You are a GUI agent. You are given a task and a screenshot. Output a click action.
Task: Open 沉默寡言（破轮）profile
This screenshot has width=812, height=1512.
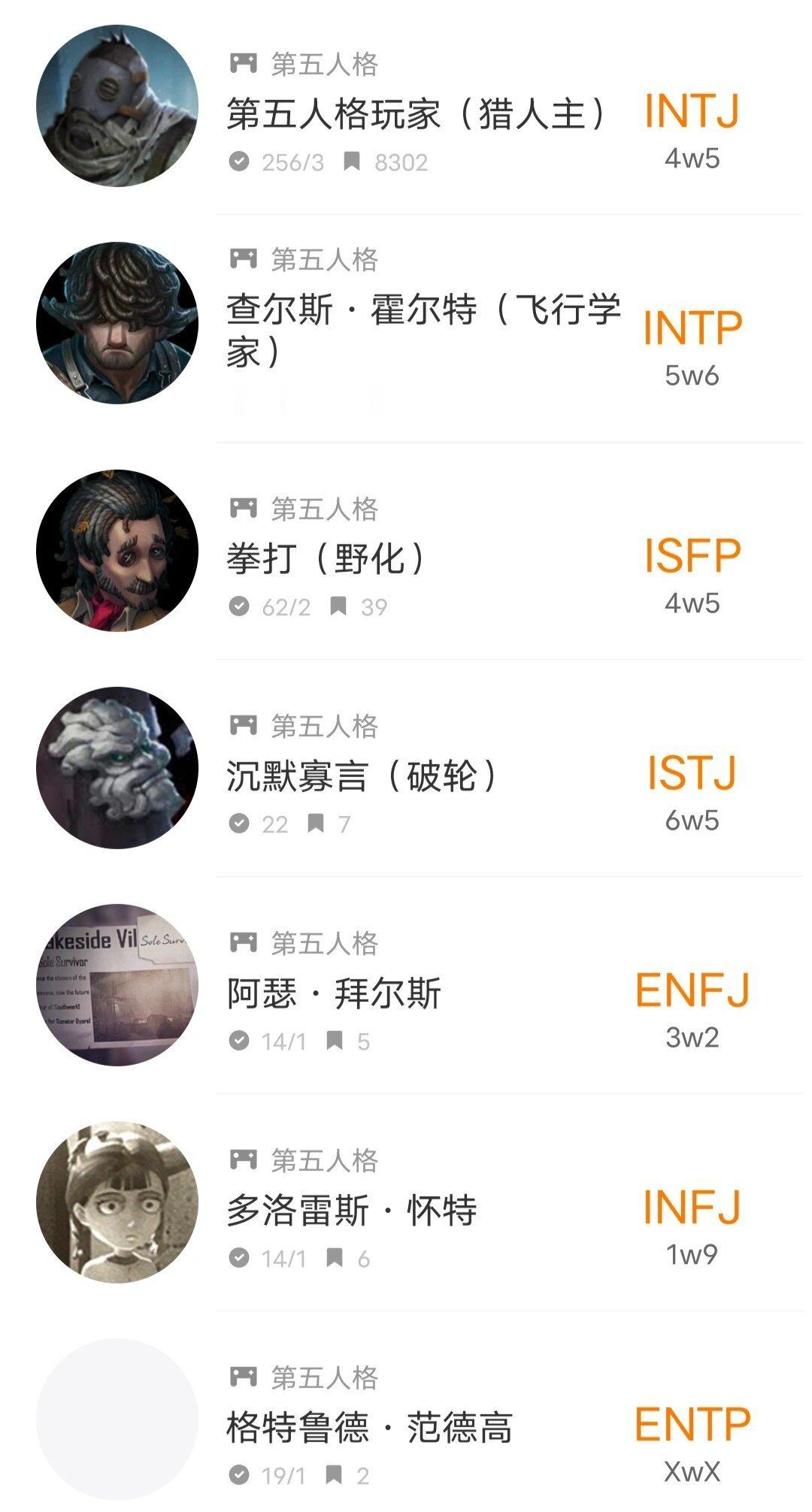406,768
